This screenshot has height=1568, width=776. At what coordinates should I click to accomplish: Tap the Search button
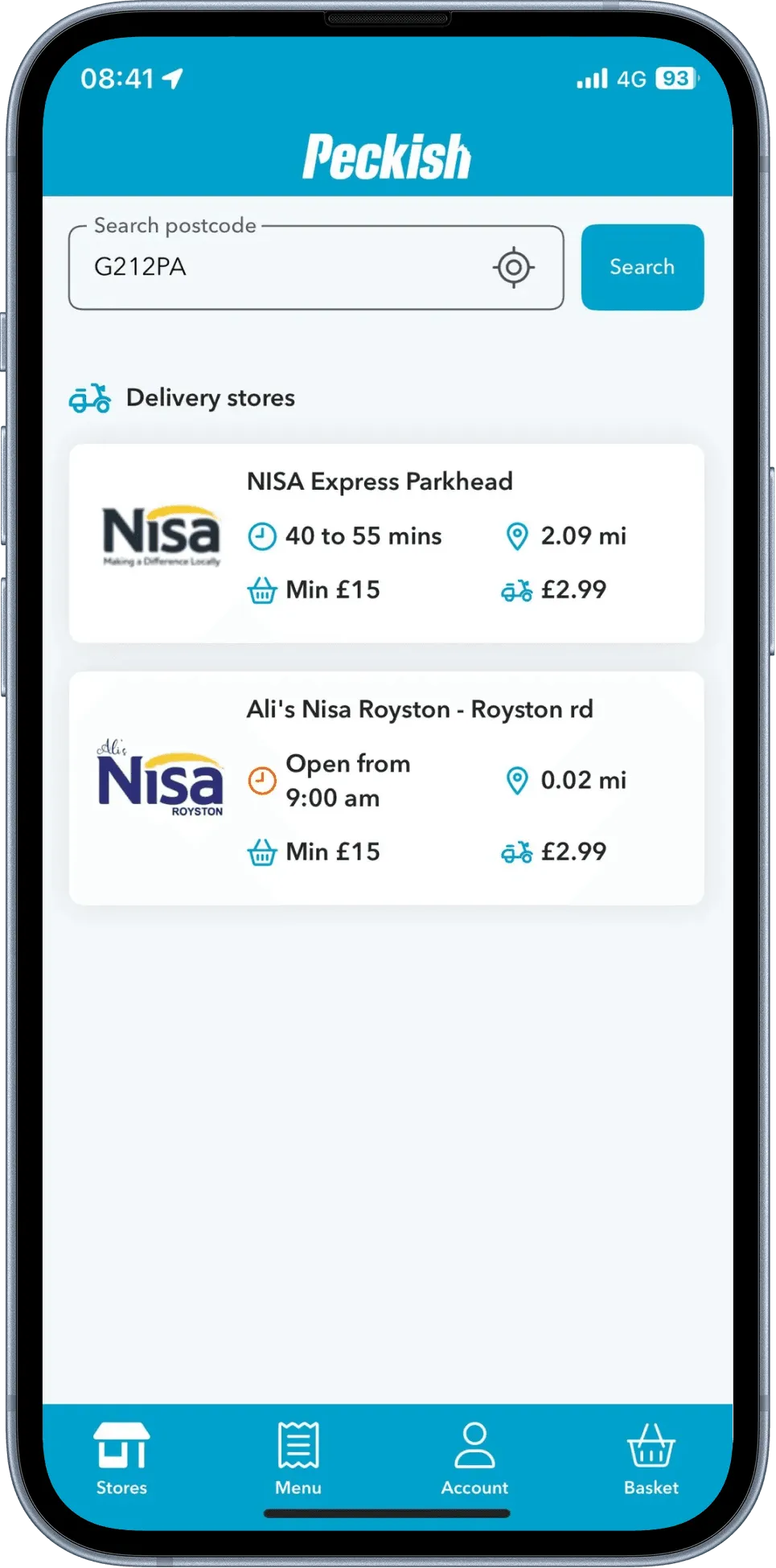click(642, 267)
